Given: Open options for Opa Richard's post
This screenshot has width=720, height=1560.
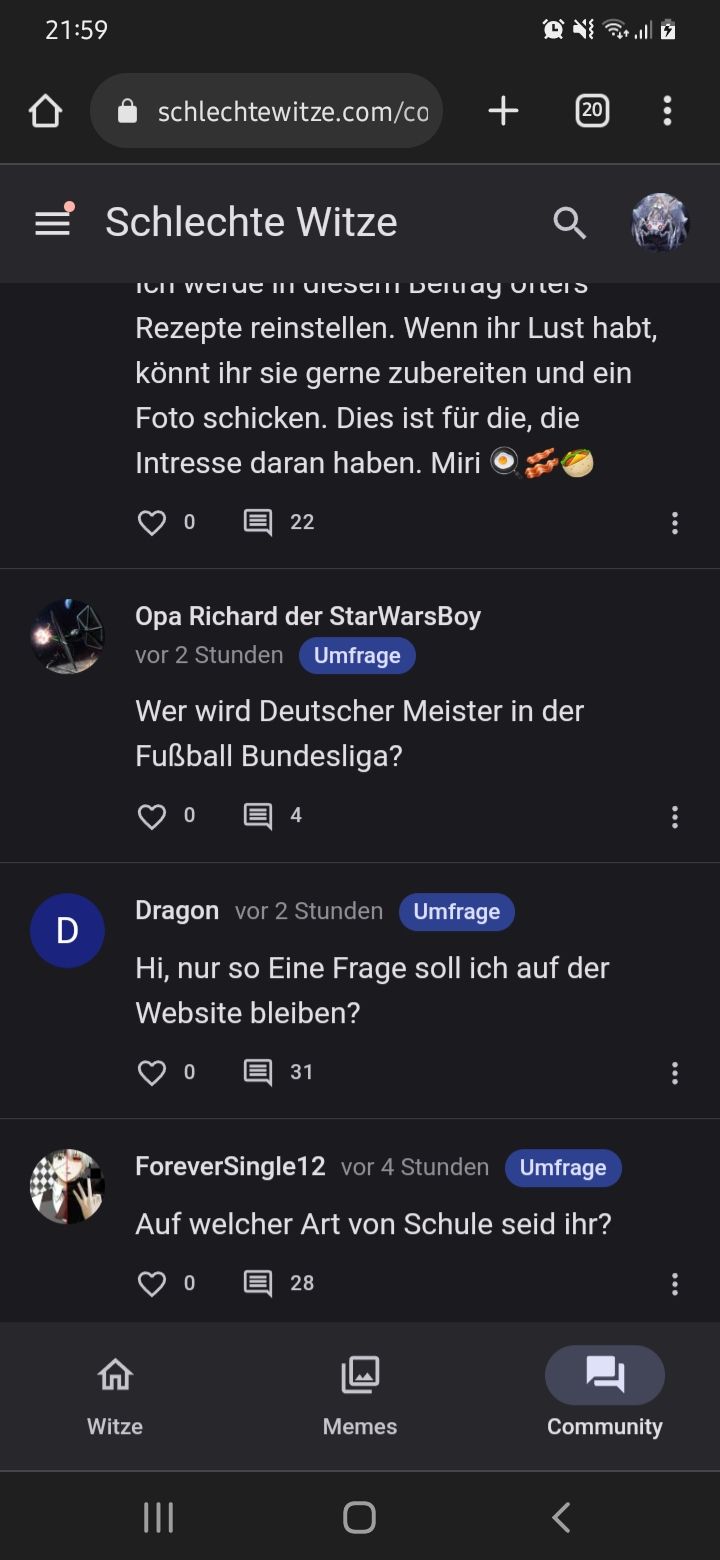Looking at the screenshot, I should (675, 817).
